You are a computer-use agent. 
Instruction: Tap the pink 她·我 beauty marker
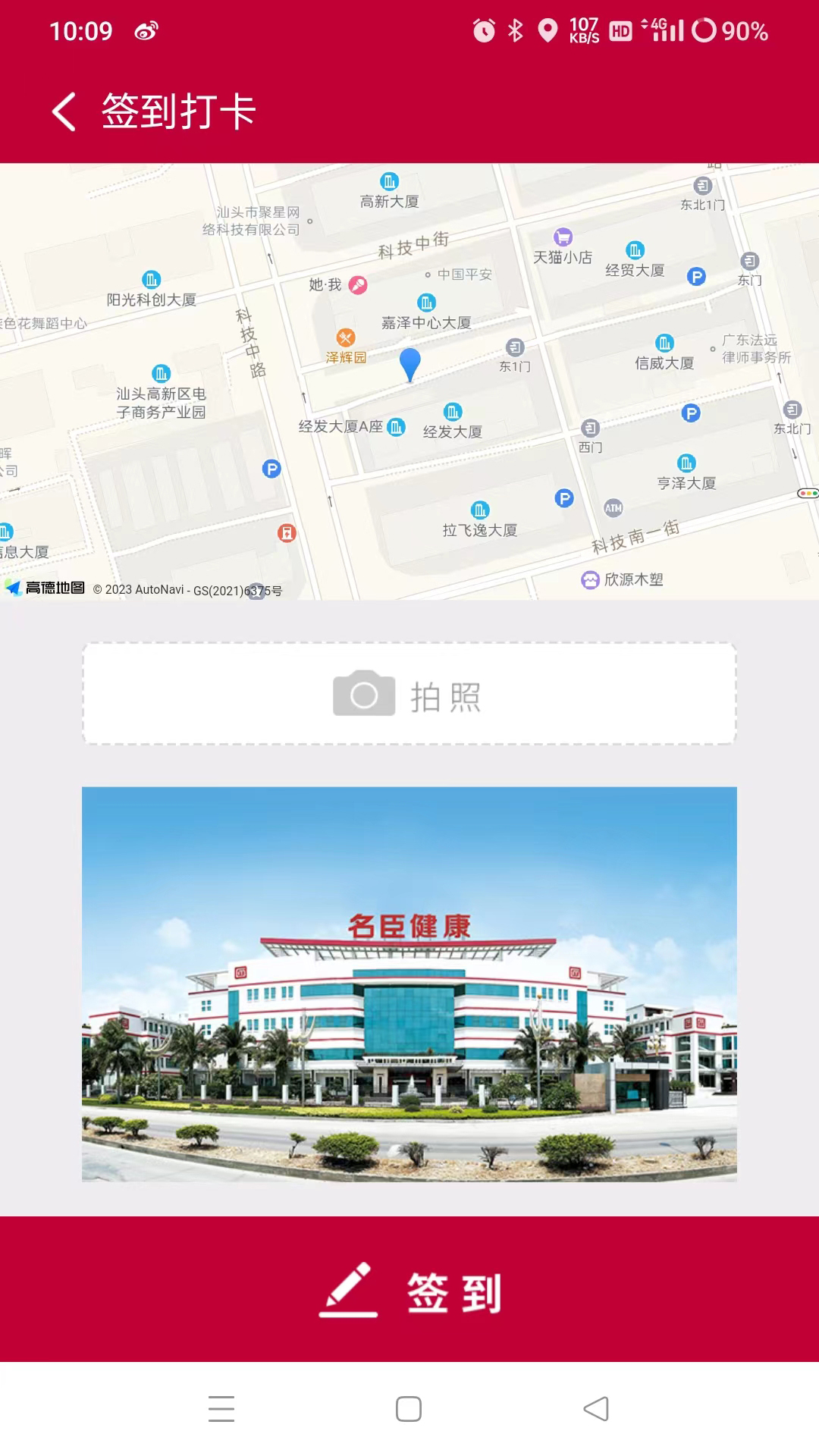tap(358, 284)
